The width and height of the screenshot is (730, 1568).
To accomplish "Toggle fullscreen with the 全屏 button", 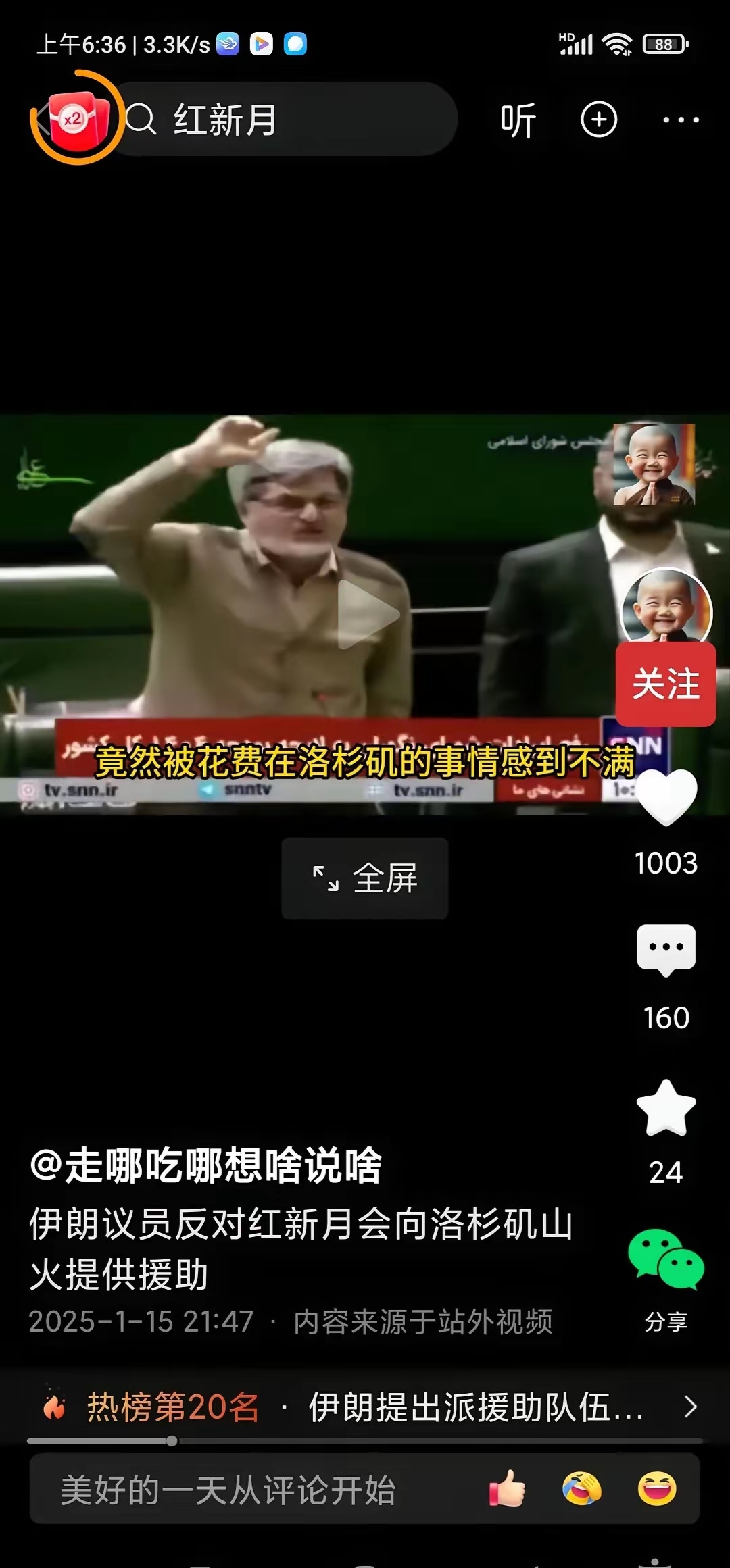I will 364,878.
